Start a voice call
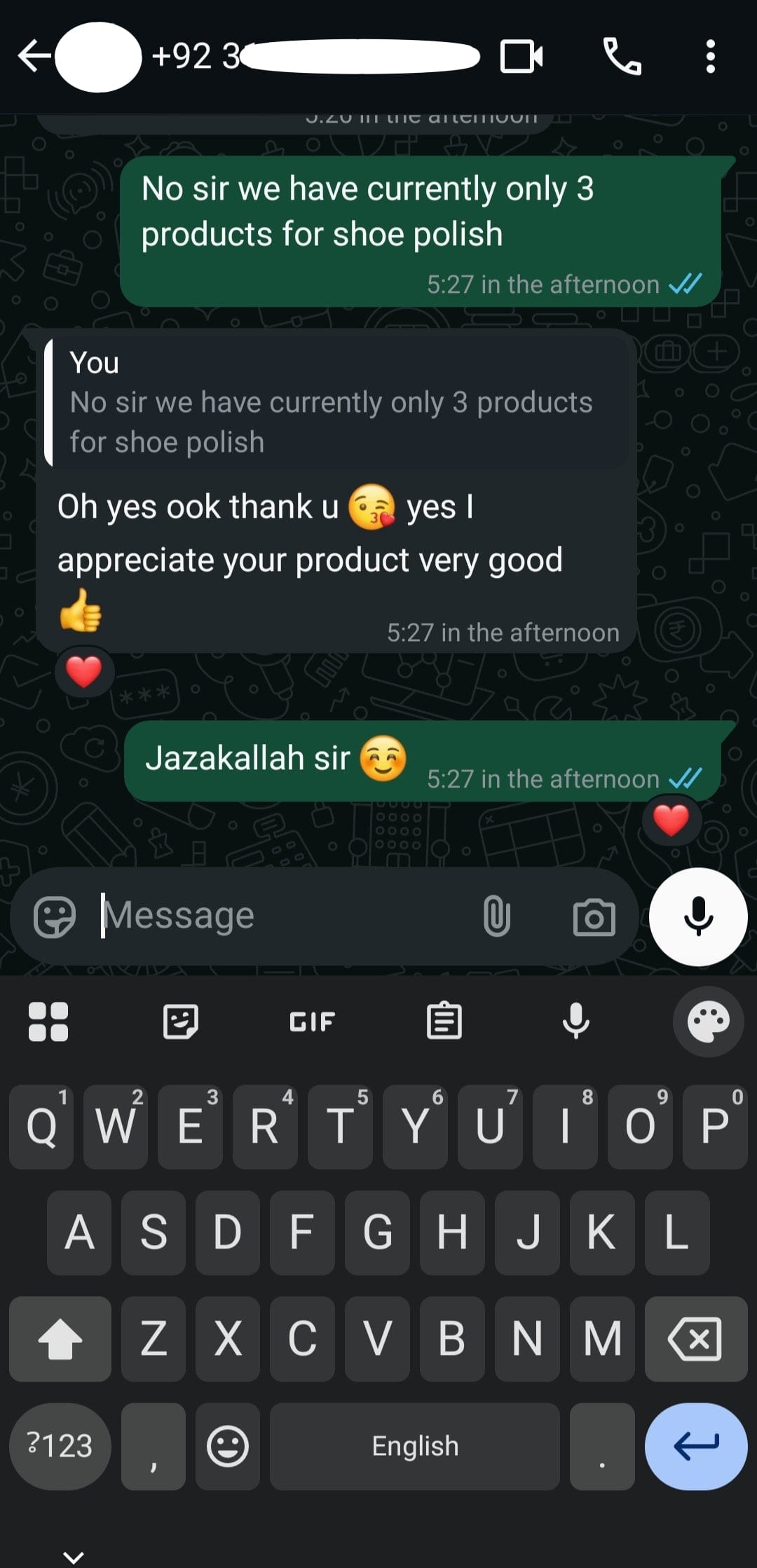Image resolution: width=757 pixels, height=1568 pixels. (622, 57)
